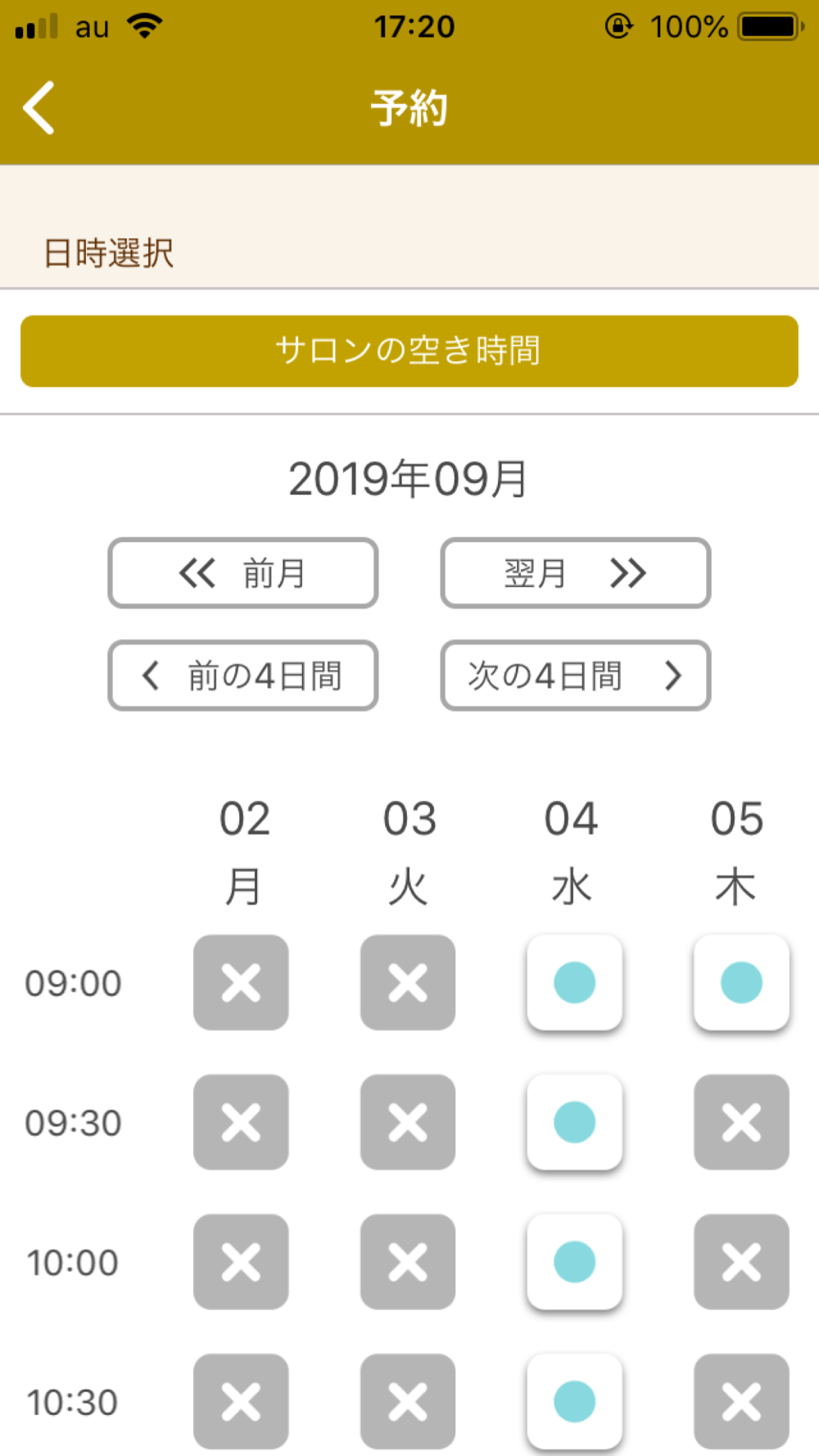Show the previous 4 days (前の4日間)
Image resolution: width=819 pixels, height=1456 pixels.
point(243,676)
